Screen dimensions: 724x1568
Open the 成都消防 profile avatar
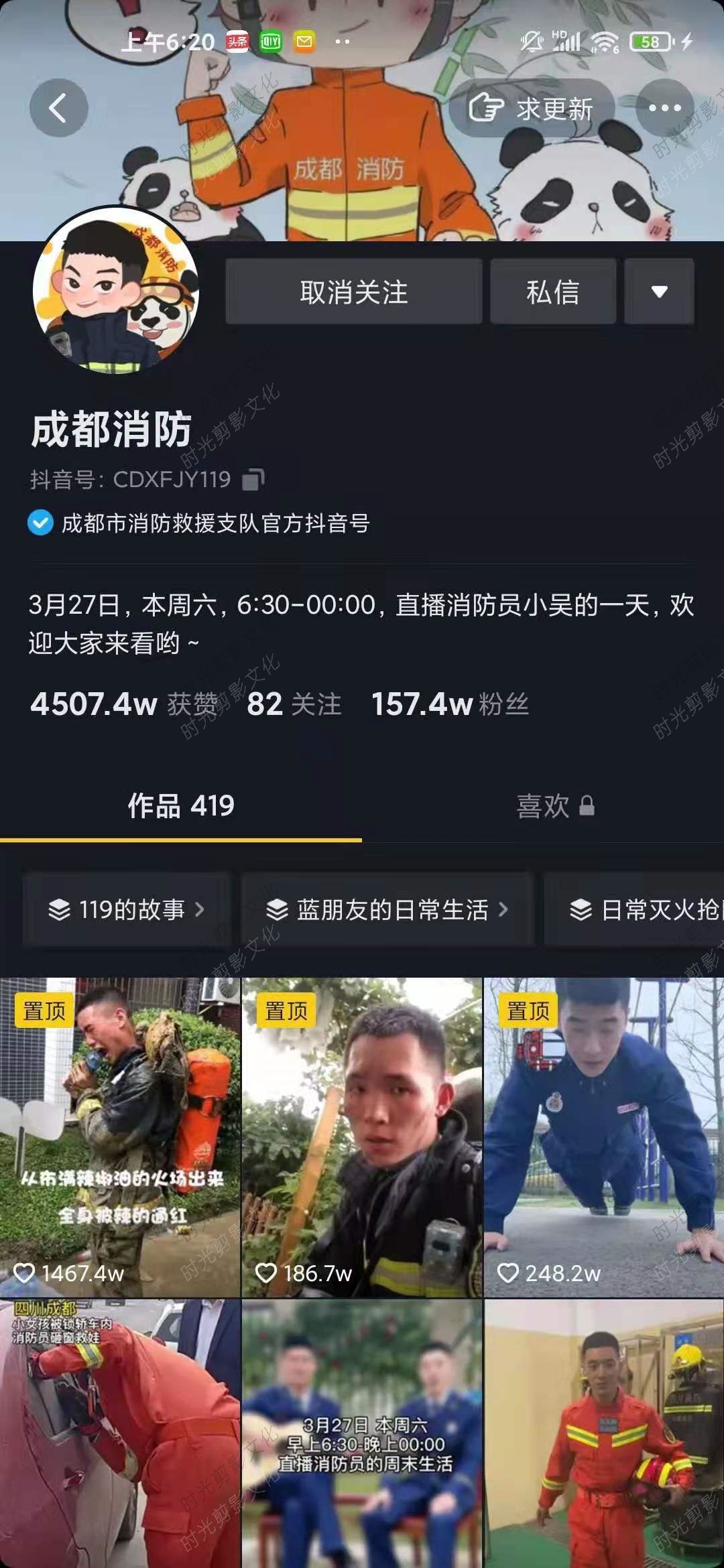[116, 290]
